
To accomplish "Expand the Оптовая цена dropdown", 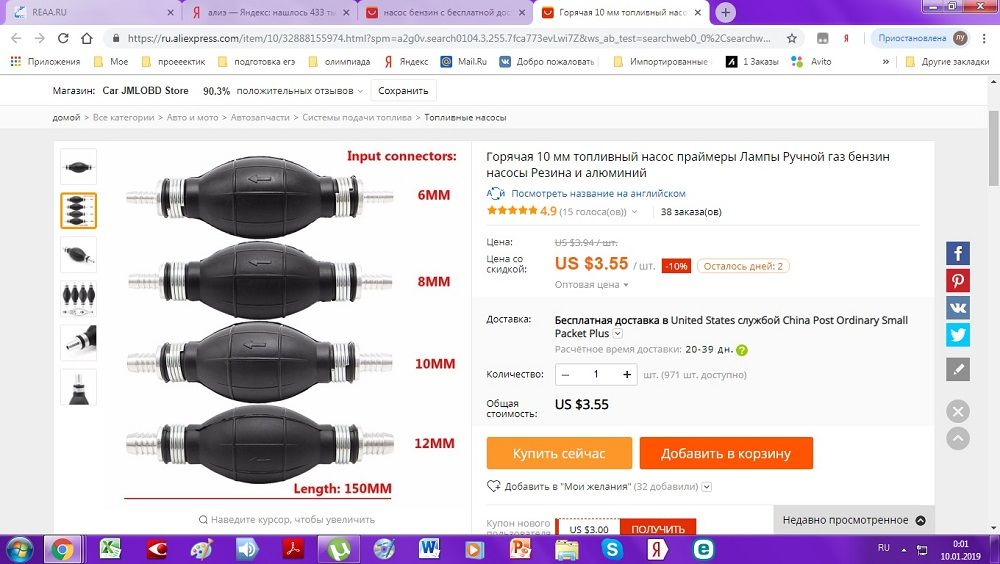I will (x=591, y=285).
